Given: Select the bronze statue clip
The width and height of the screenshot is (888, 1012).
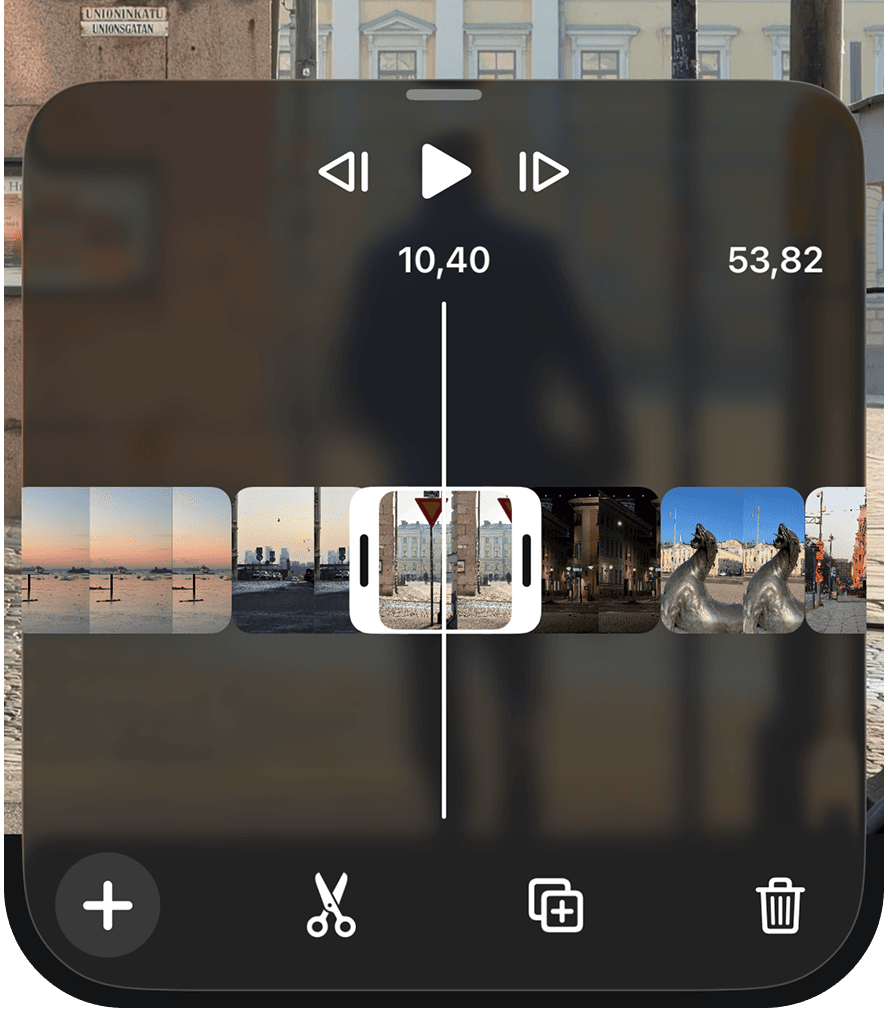Looking at the screenshot, I should (x=732, y=560).
